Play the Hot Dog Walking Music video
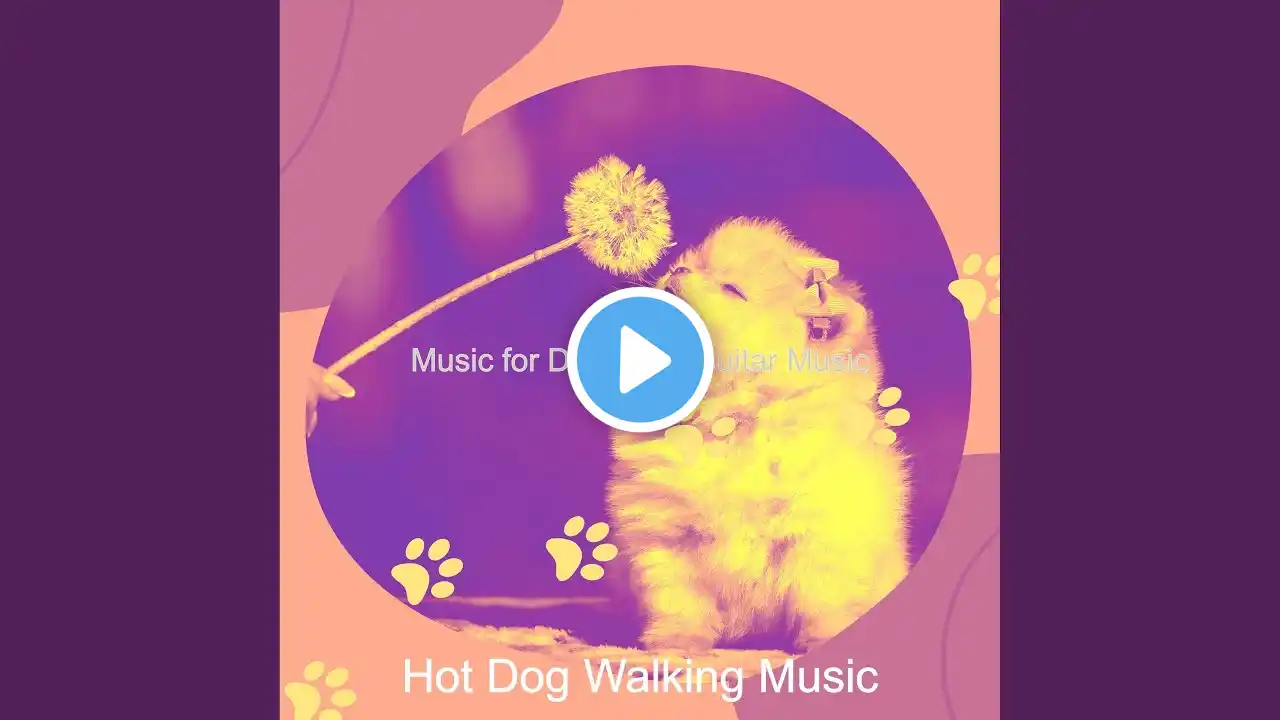This screenshot has height=720, width=1280. [640, 360]
